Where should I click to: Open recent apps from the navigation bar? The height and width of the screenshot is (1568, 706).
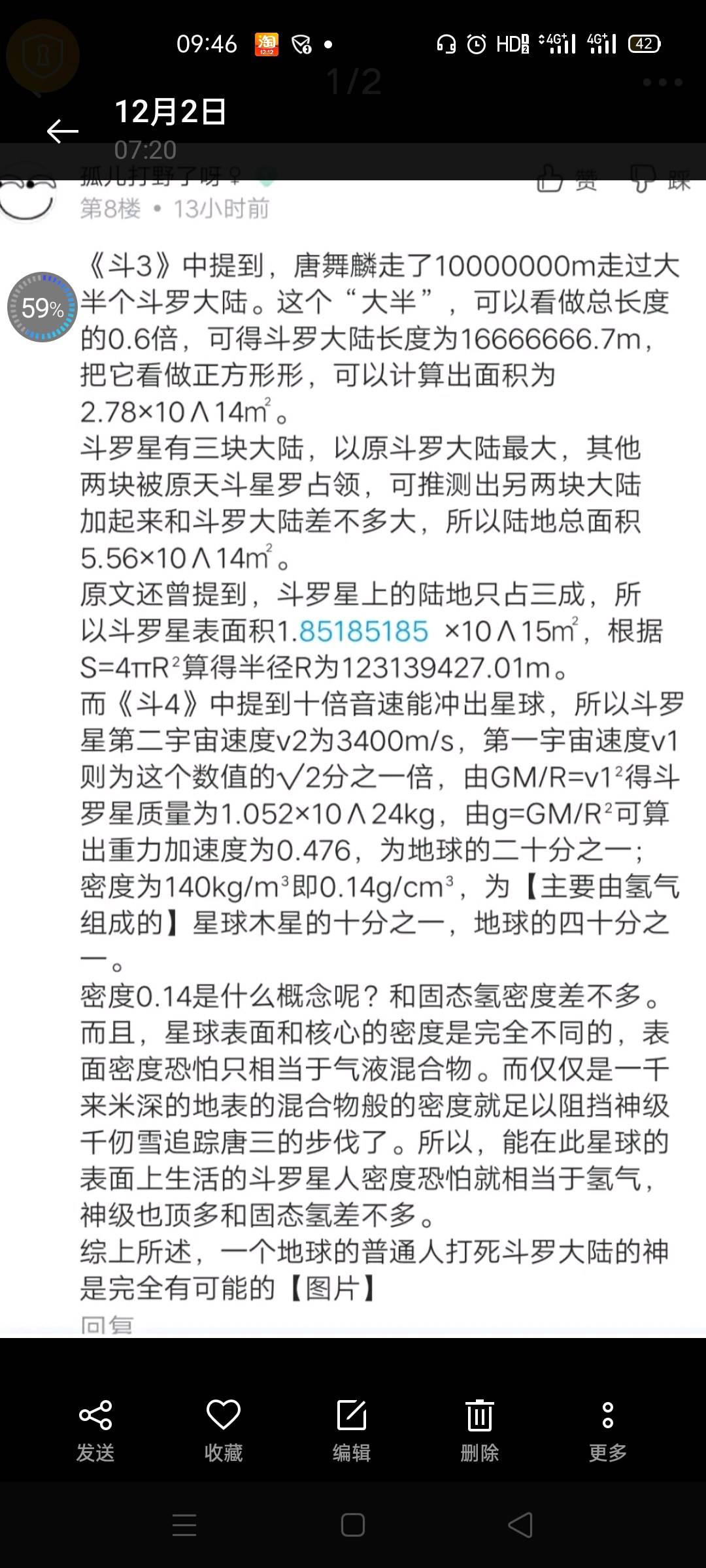[184, 1526]
